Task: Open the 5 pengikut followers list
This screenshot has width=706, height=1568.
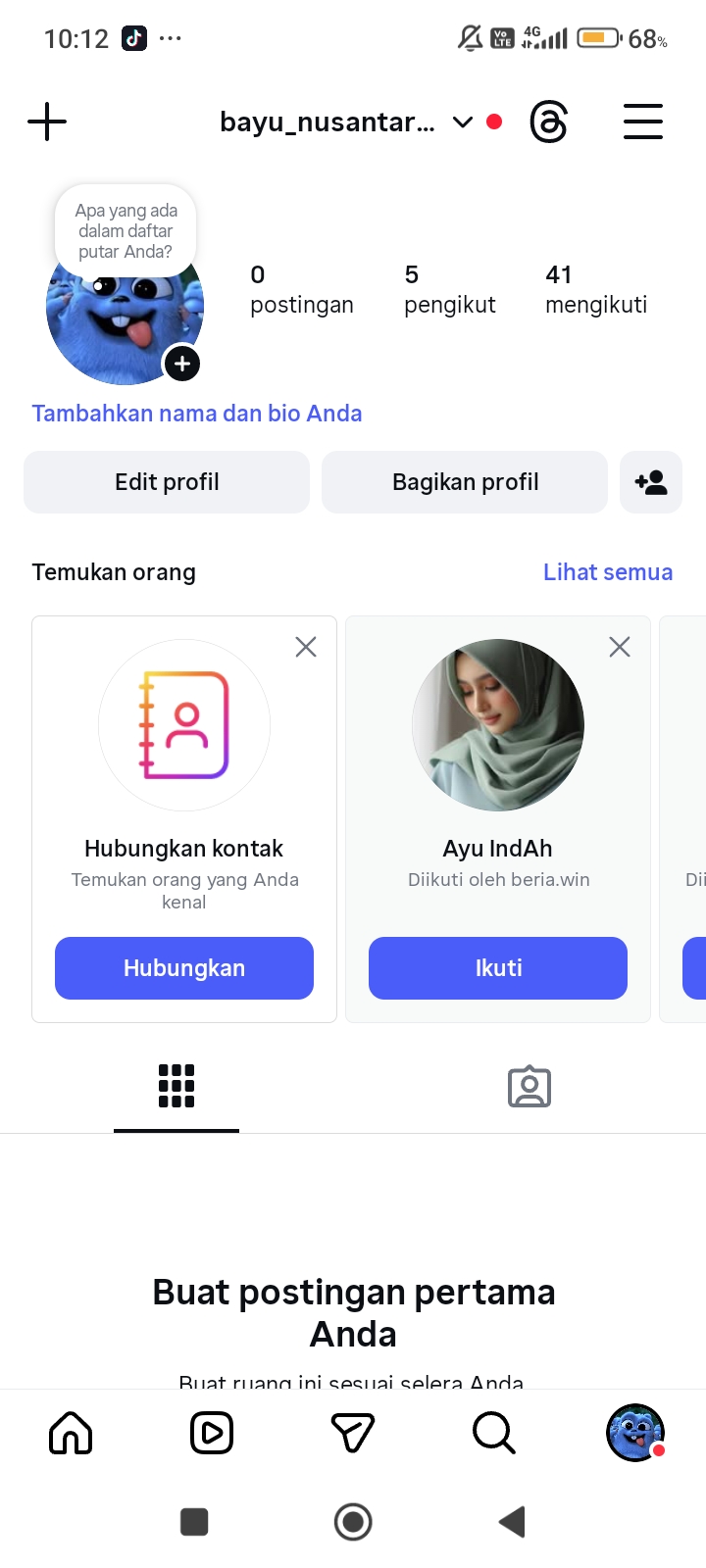Action: tap(449, 290)
